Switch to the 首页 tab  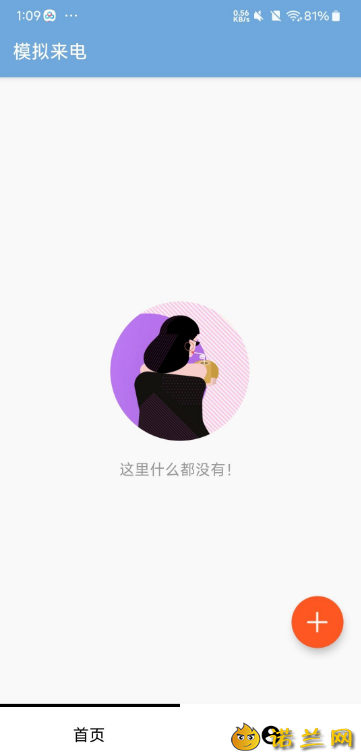pos(90,735)
